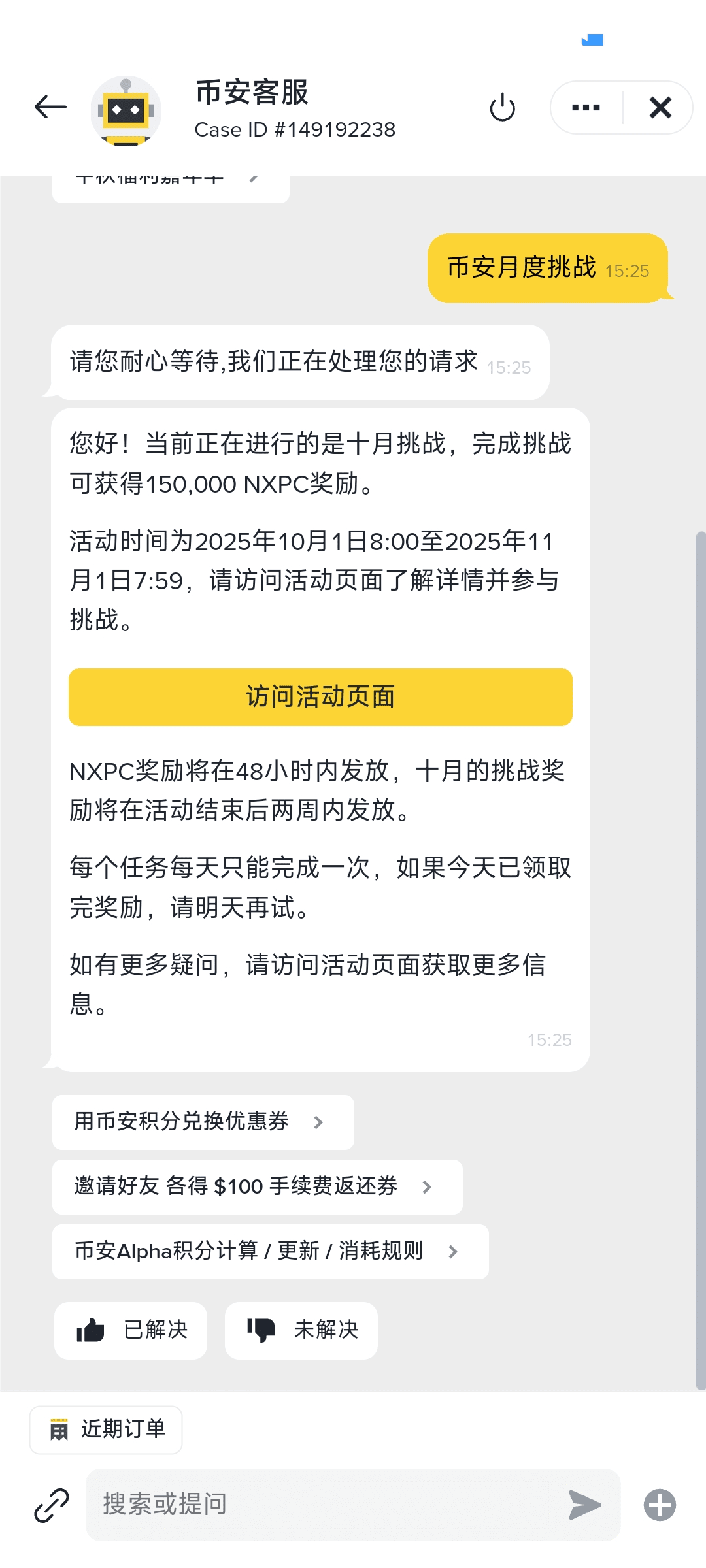Mark the answer as 已解决

[131, 1330]
